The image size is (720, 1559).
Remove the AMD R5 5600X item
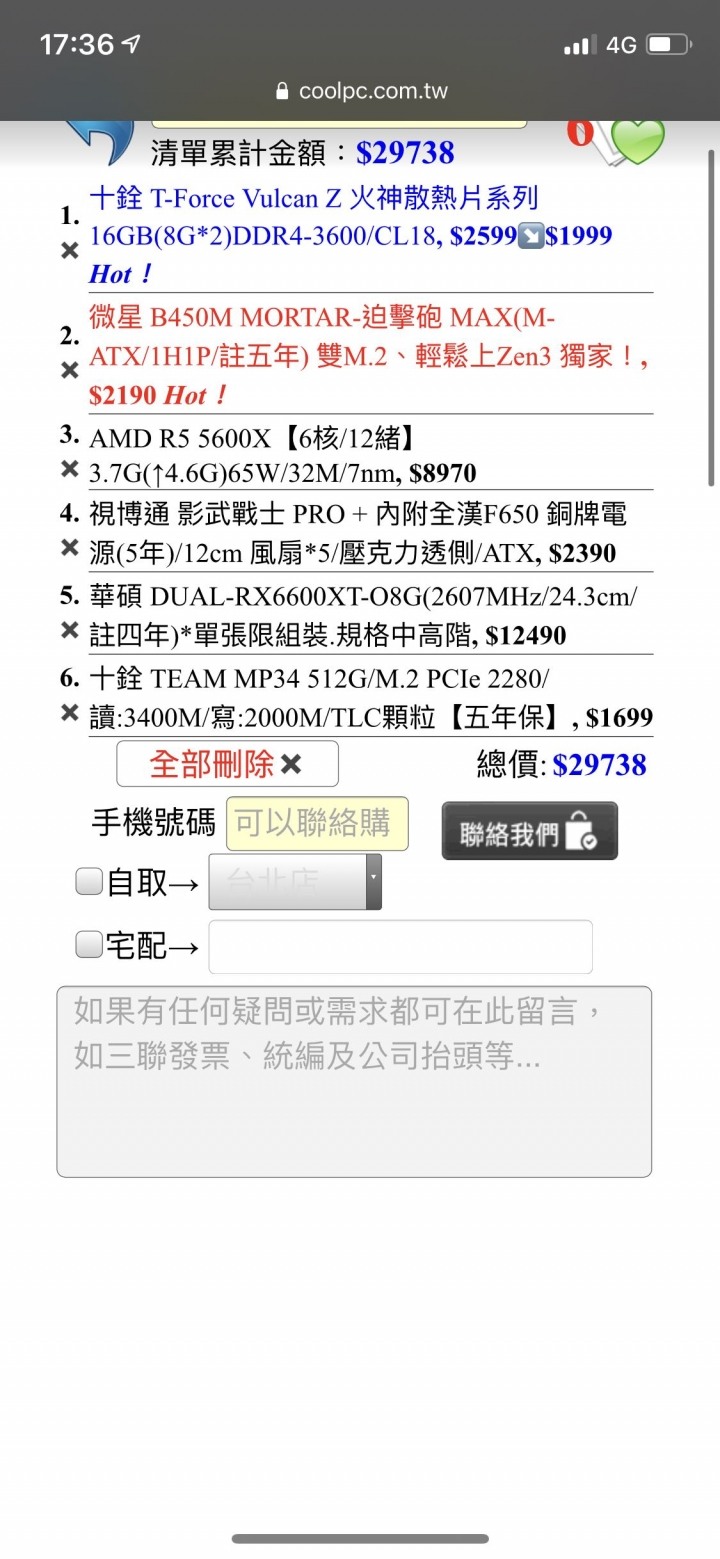(69, 468)
